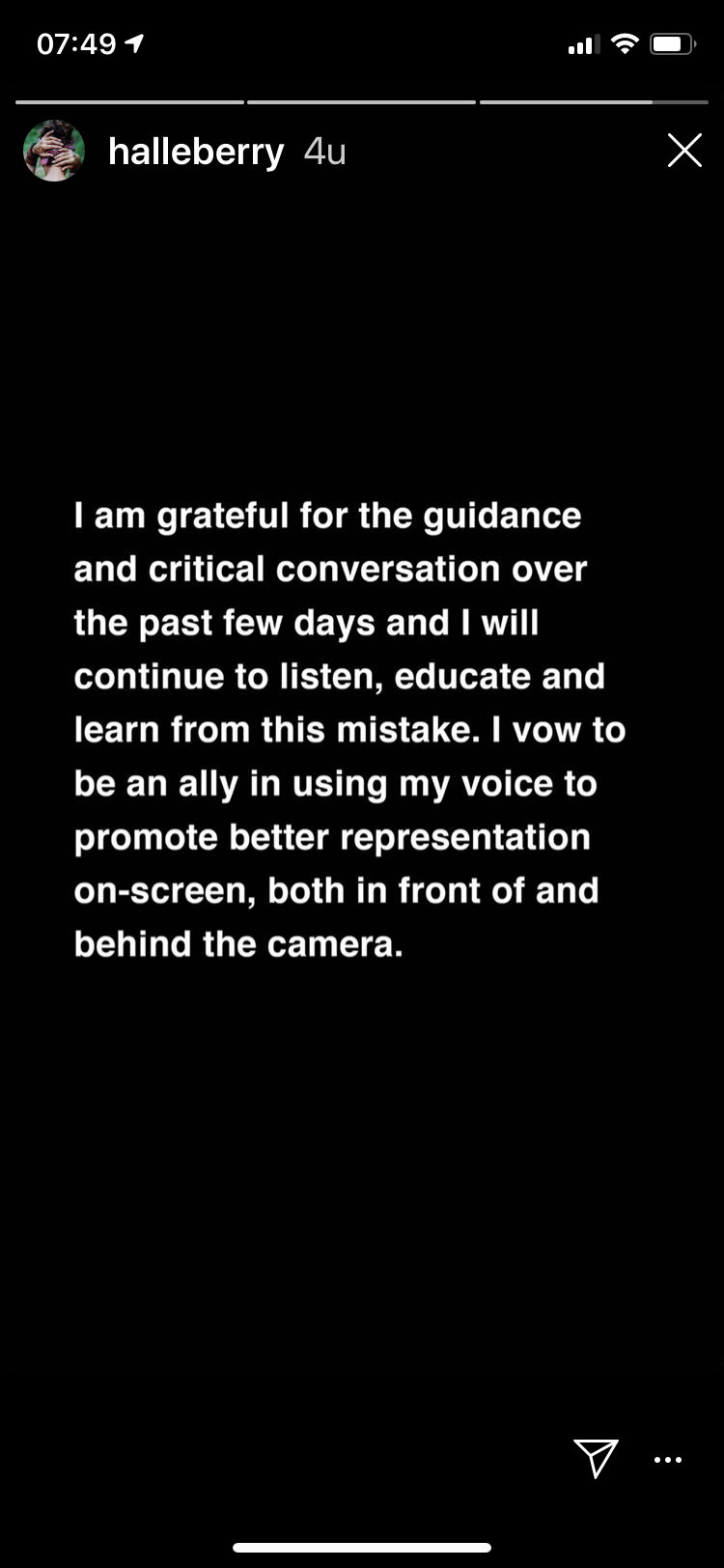The image size is (724, 1568).
Task: Share this story via direct message
Action: click(x=596, y=1458)
